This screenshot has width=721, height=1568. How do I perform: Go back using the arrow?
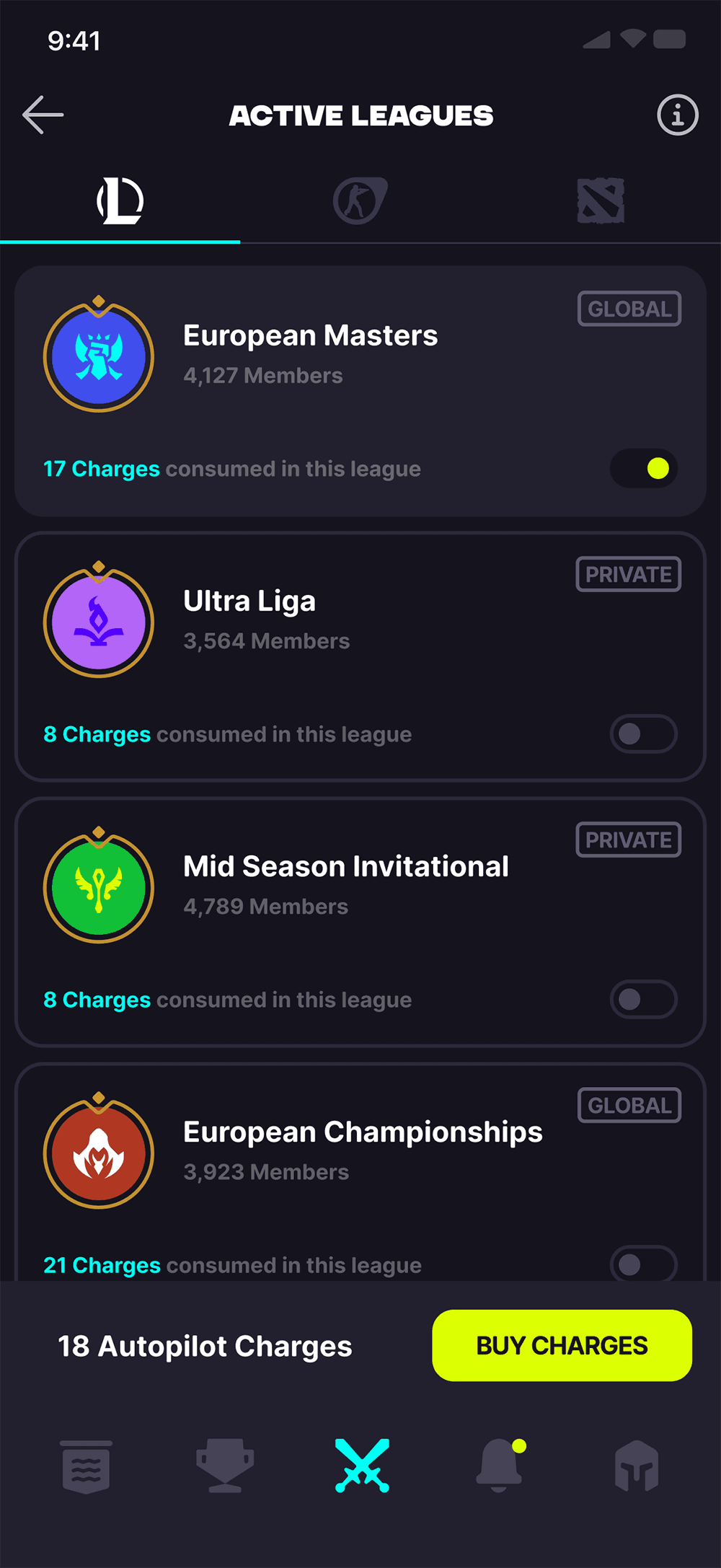coord(43,115)
